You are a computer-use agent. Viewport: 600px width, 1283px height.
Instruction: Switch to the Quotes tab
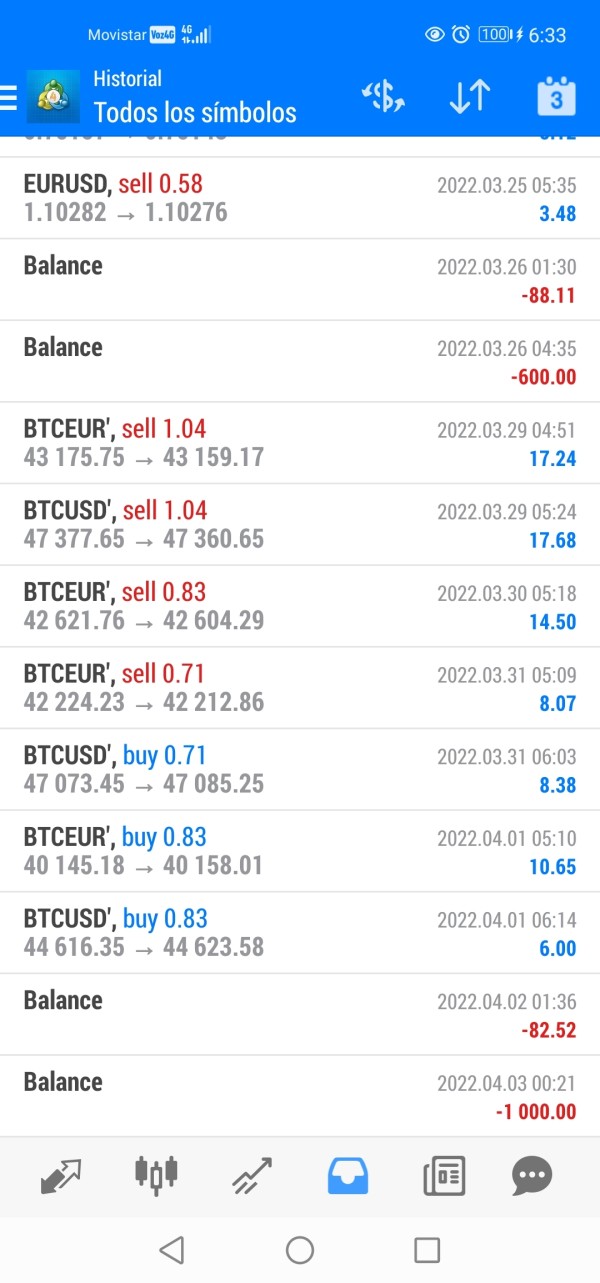(61, 1175)
